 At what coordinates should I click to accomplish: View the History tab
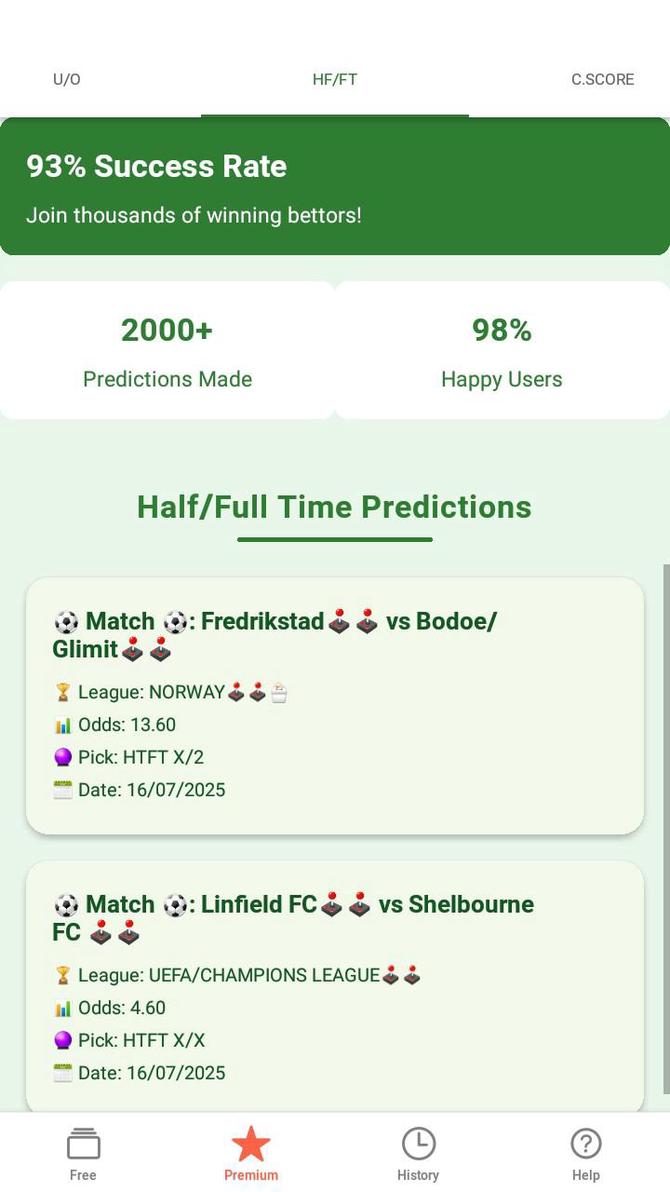(x=418, y=1153)
